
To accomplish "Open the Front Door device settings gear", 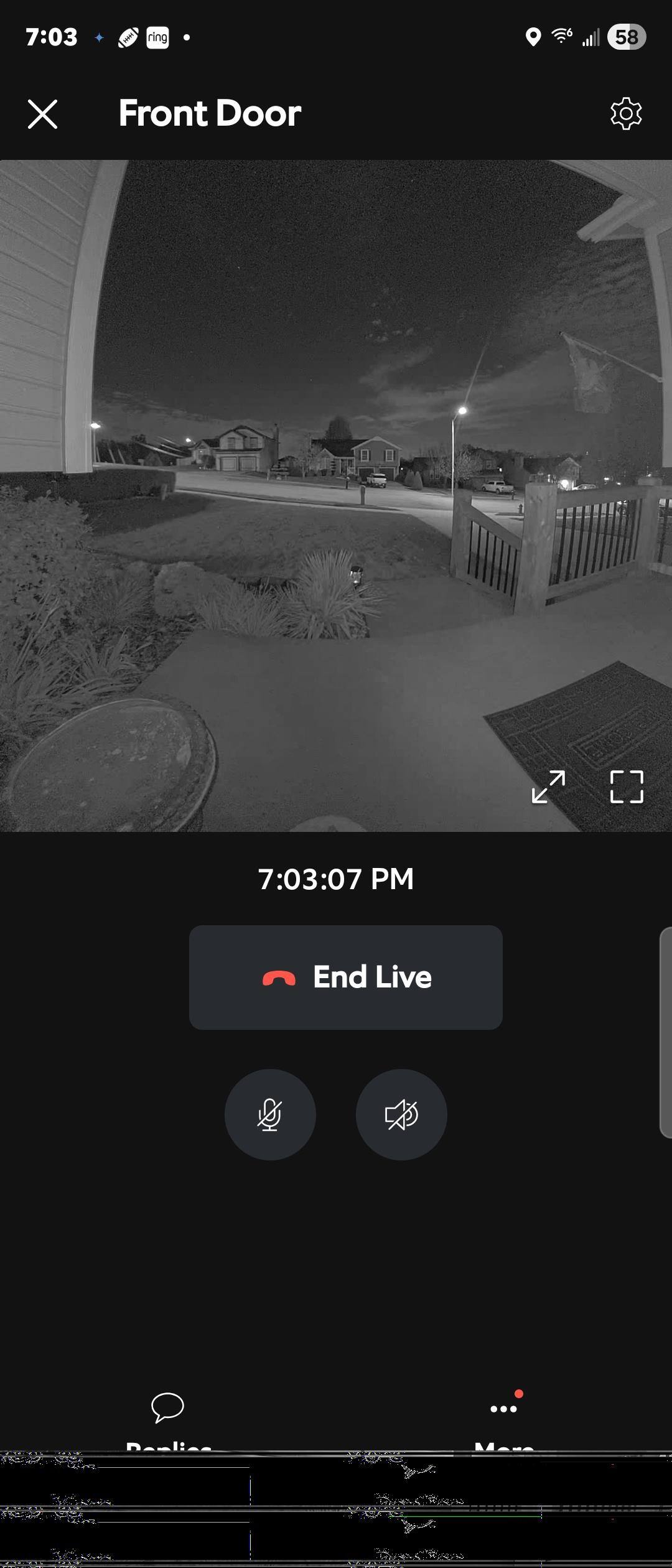I will pos(626,114).
